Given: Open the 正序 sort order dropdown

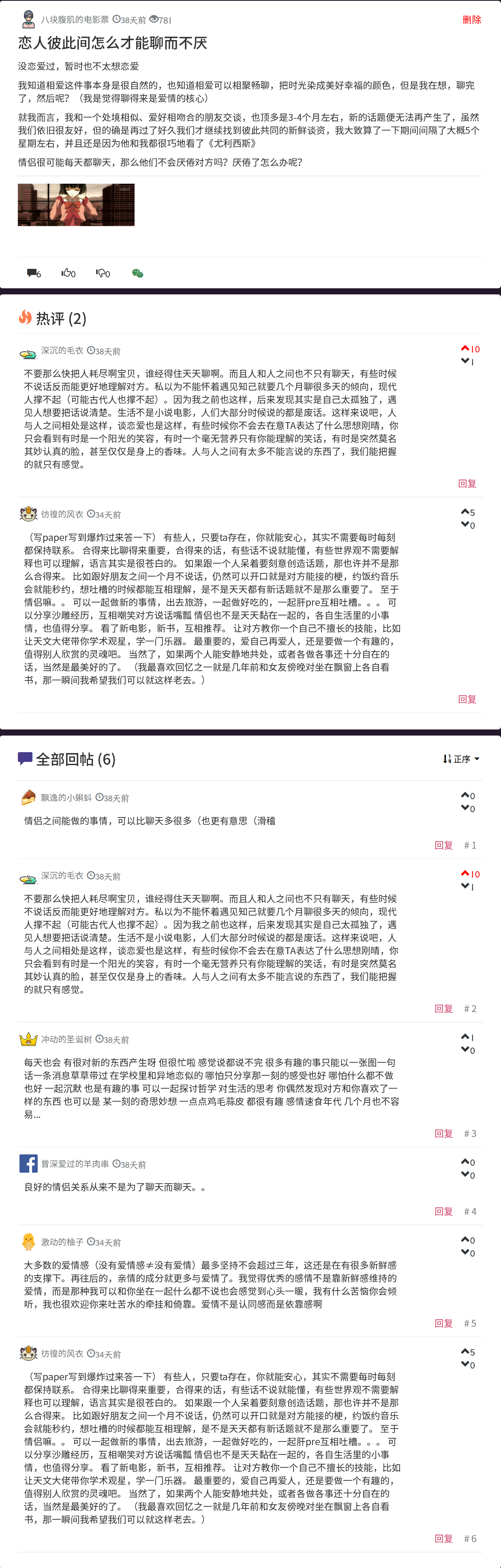Looking at the screenshot, I should (461, 759).
